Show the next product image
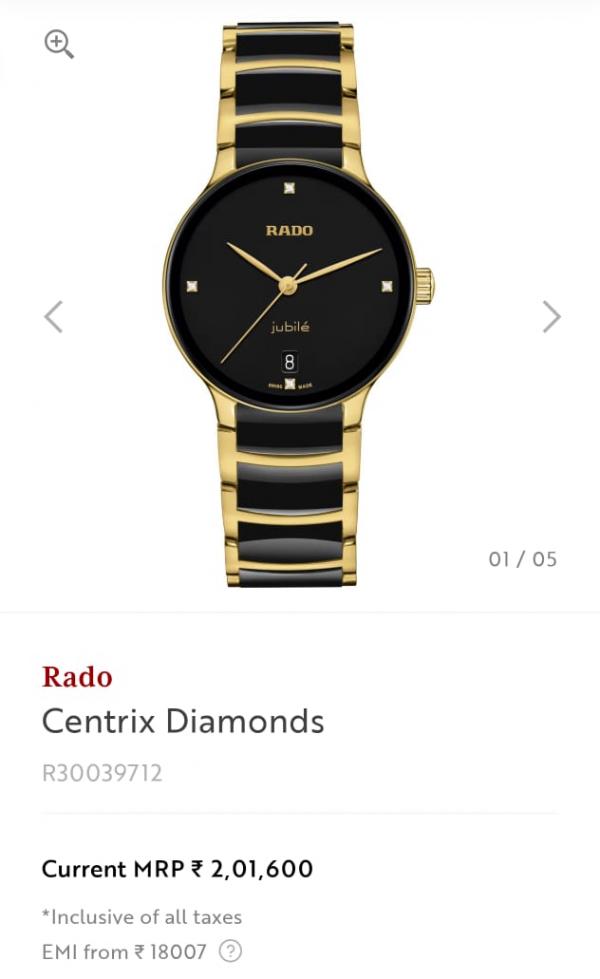600x979 pixels. click(551, 317)
